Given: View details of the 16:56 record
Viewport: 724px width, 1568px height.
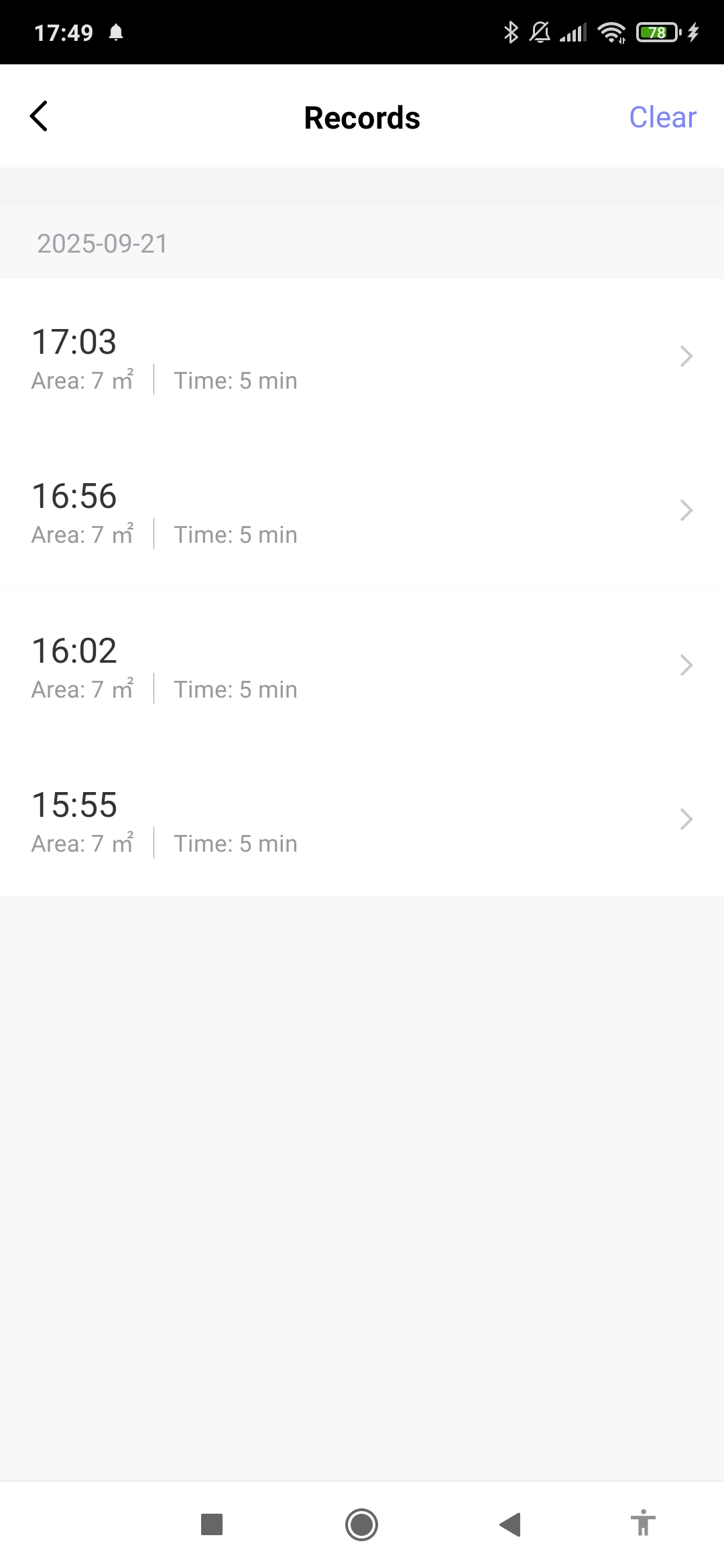Looking at the screenshot, I should [x=362, y=511].
